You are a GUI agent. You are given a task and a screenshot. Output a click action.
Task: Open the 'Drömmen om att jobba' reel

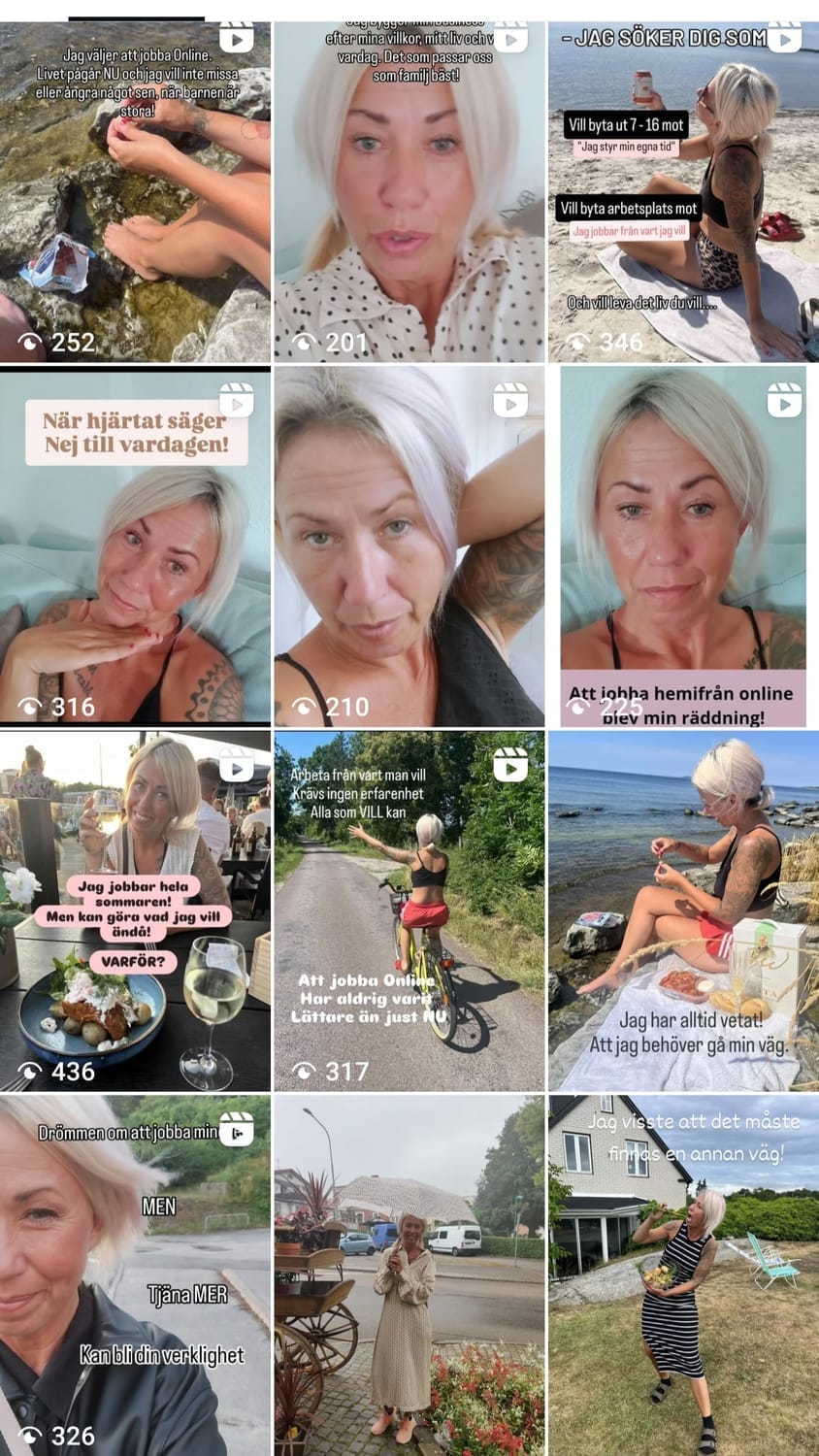point(135,1274)
